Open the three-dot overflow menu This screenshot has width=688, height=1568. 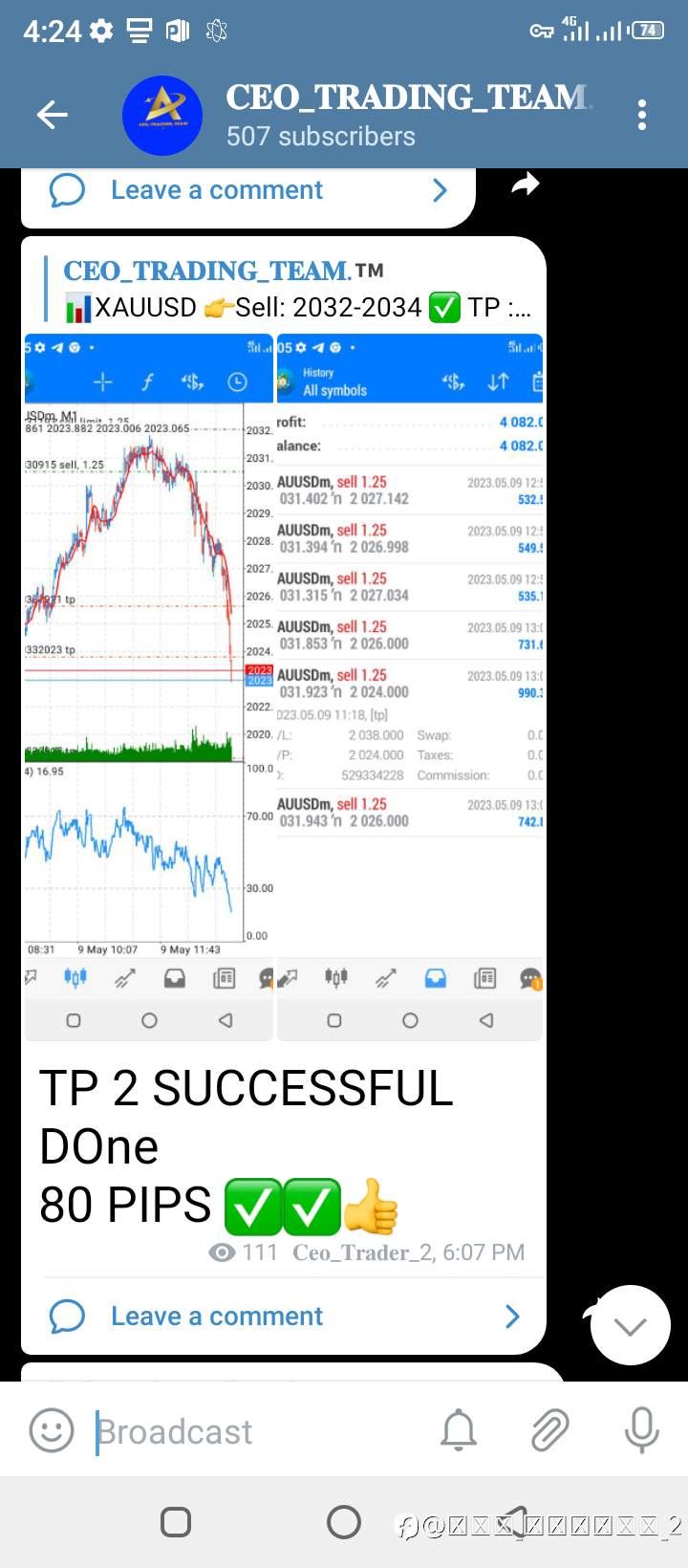pos(642,116)
